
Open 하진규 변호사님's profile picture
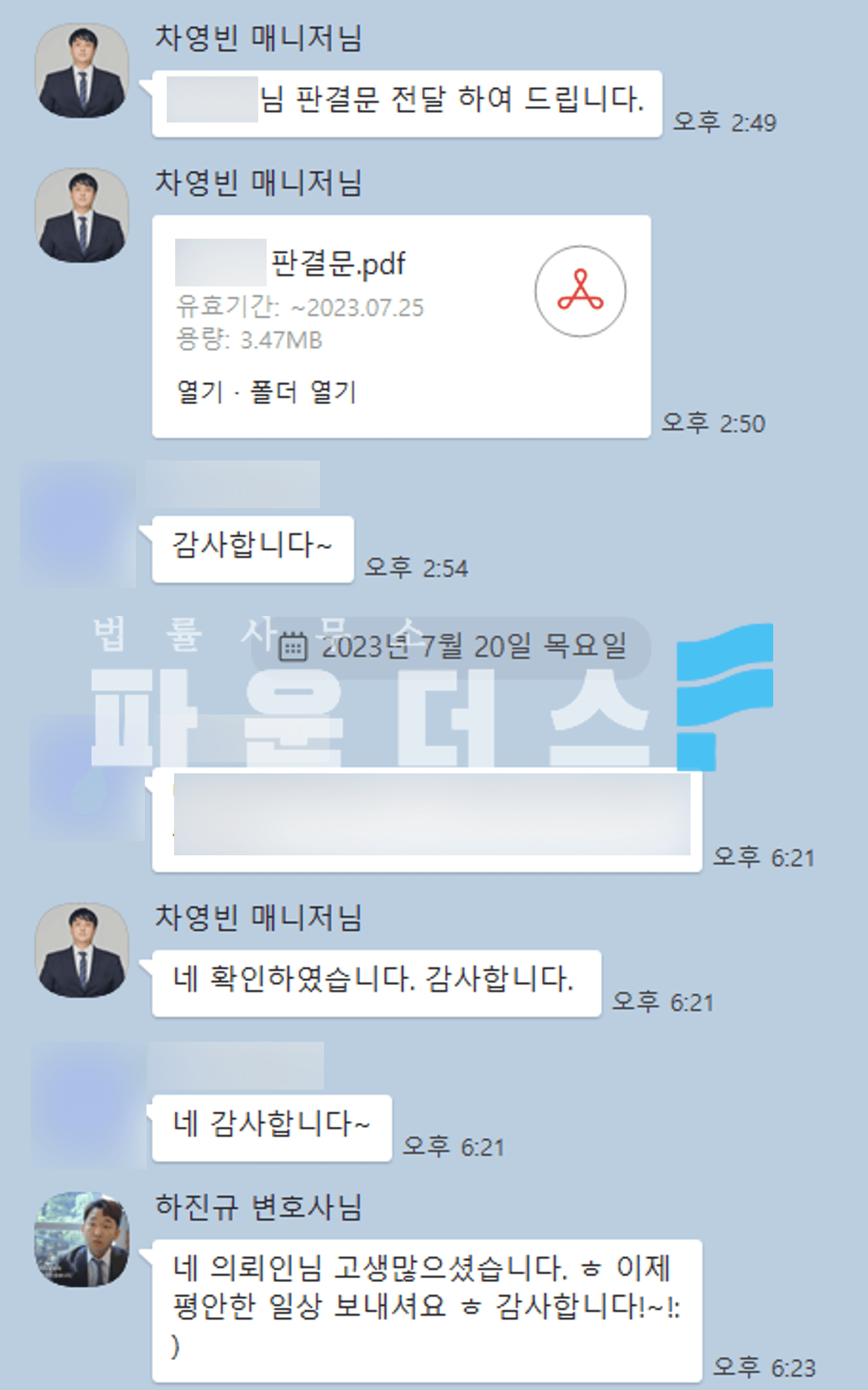[x=81, y=1239]
